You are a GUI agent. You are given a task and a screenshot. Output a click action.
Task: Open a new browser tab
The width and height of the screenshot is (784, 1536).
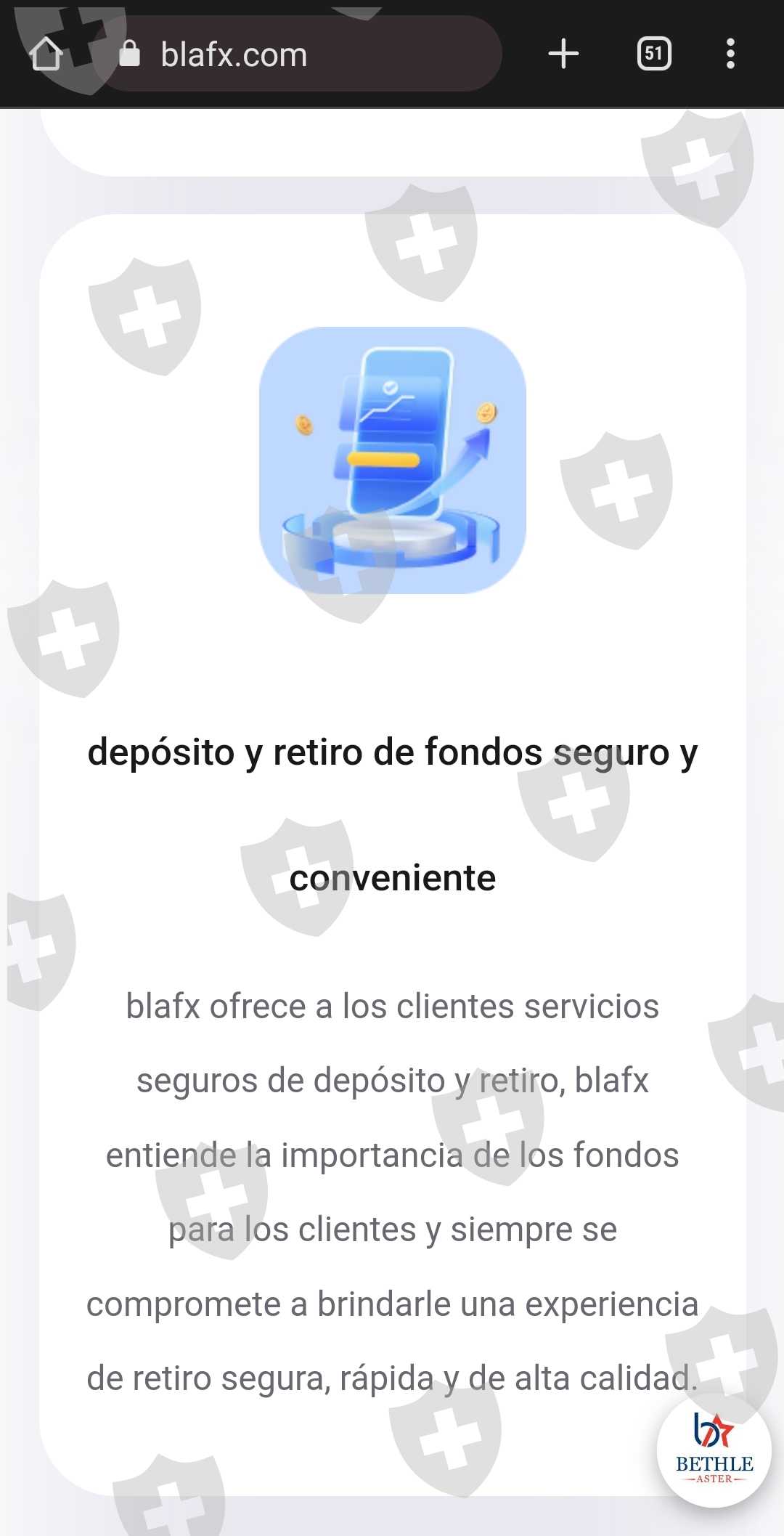[563, 54]
